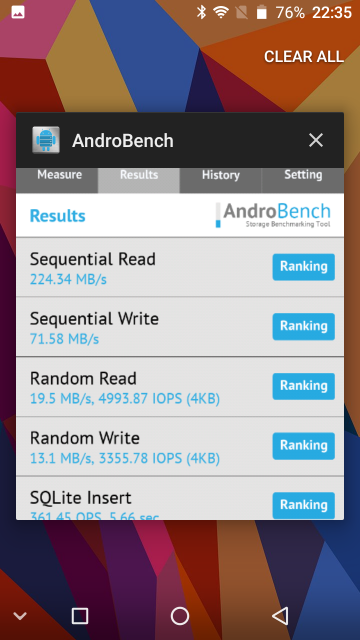Show Random Read ranking
360x640 pixels.
[x=304, y=386]
